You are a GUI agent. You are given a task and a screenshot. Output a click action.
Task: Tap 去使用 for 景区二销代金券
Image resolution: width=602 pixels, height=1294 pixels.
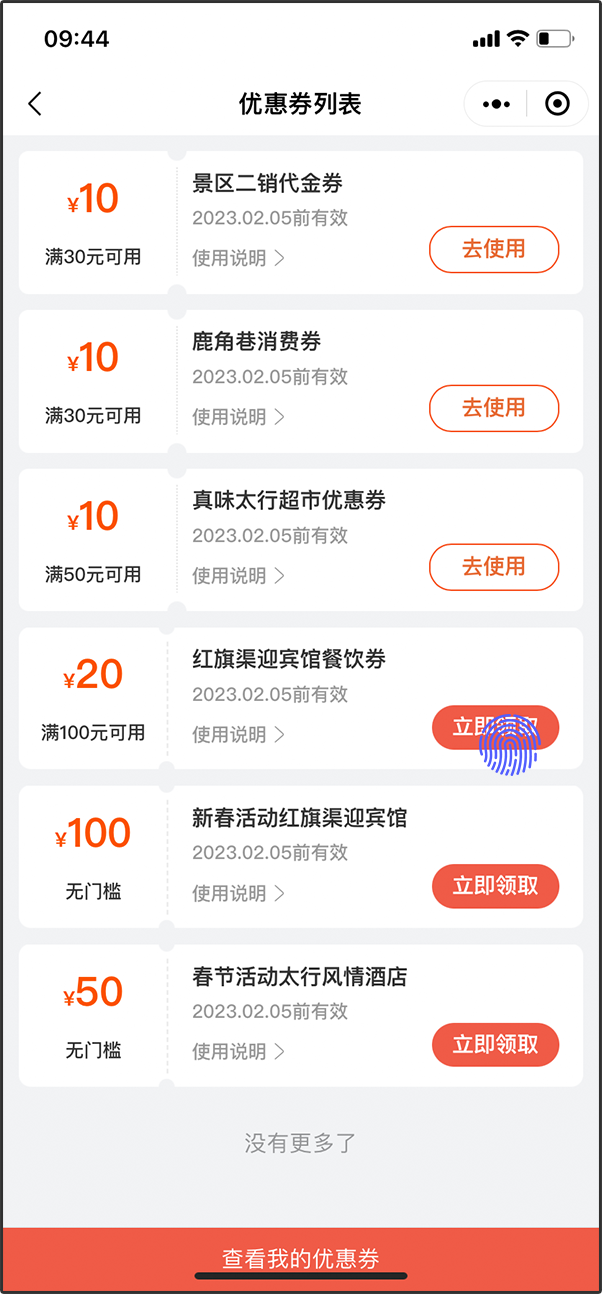(x=493, y=250)
